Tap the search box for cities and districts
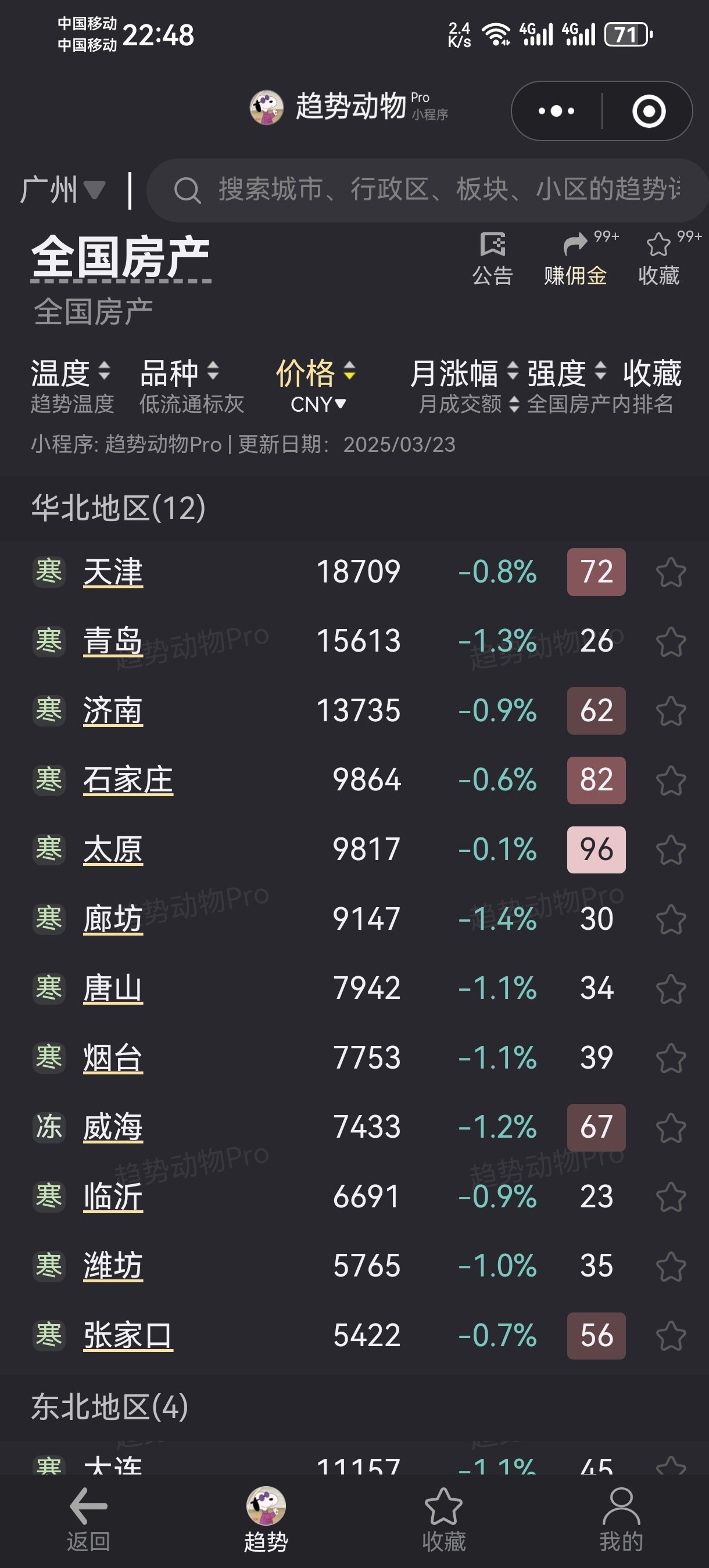The image size is (709, 1568). 428,190
